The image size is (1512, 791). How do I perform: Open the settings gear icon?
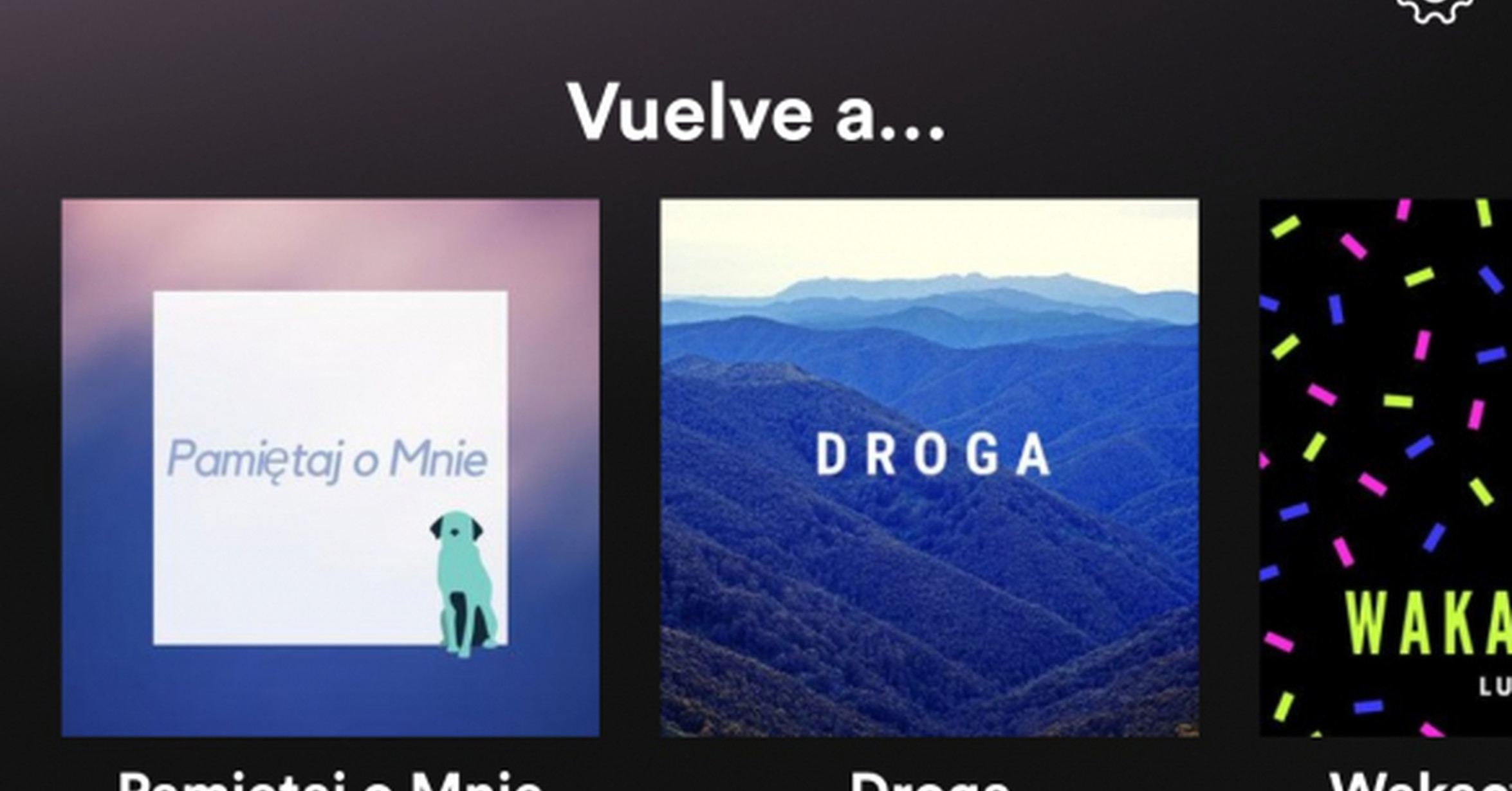(x=1434, y=9)
